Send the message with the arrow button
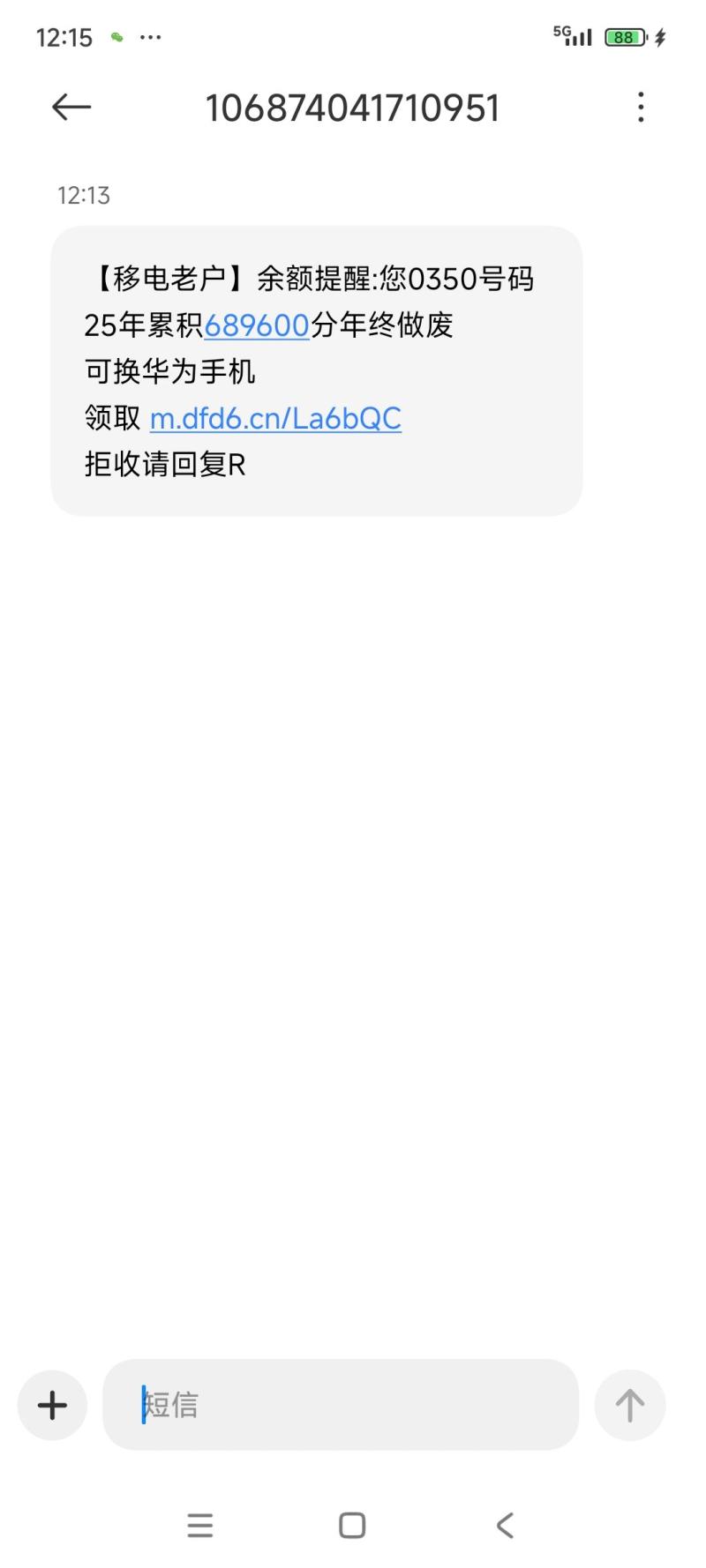Screen dimensions: 706x1568 point(629,1405)
